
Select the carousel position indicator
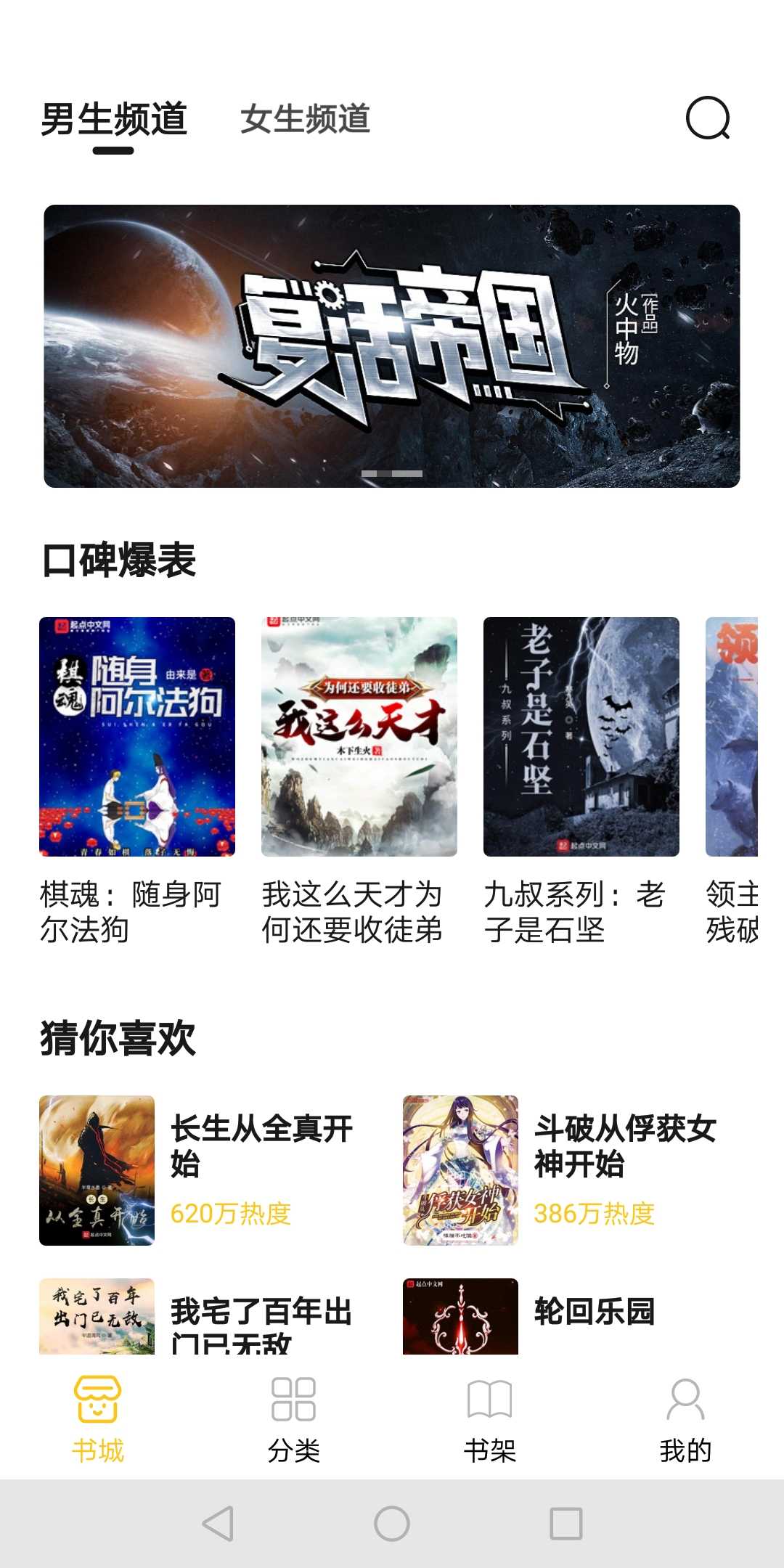pos(392,473)
